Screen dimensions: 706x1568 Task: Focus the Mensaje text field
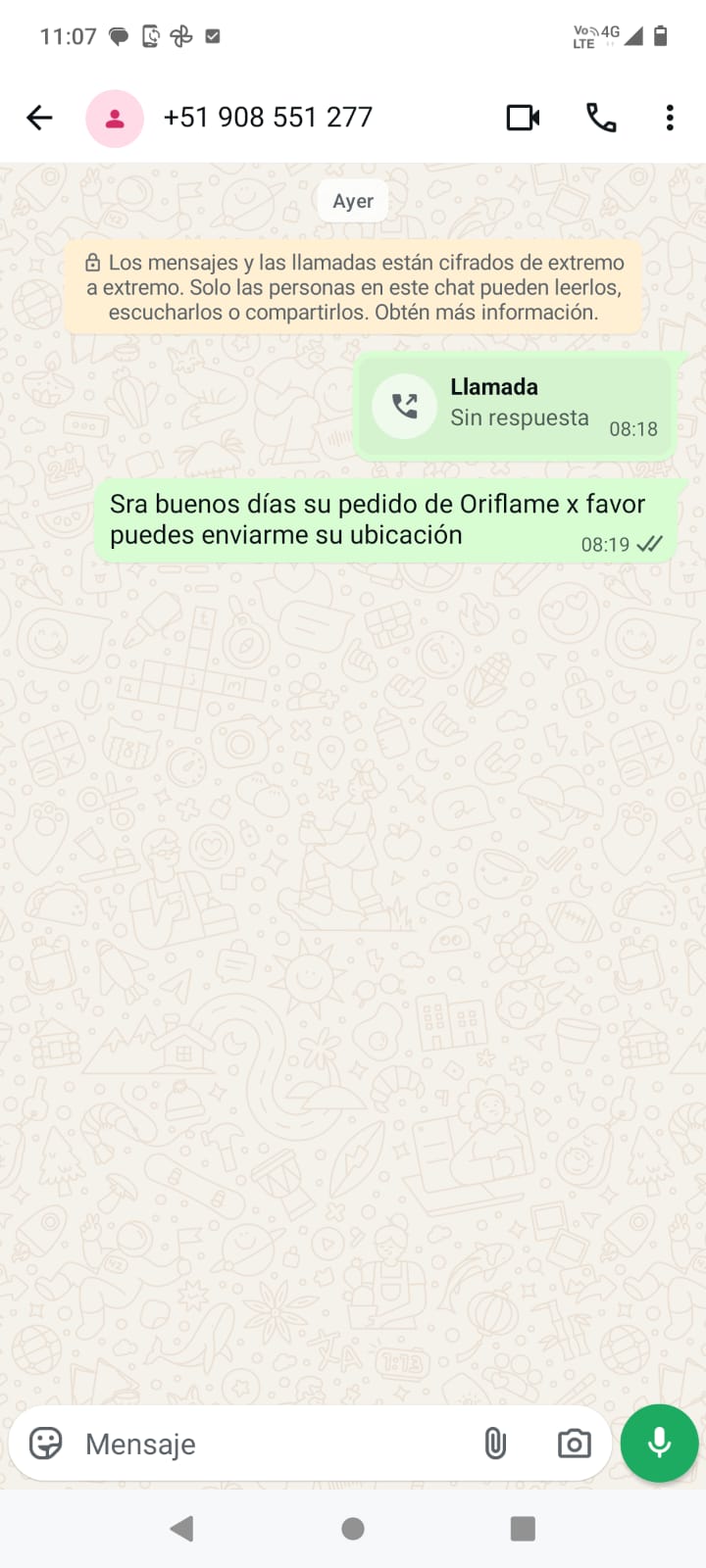coord(275,1444)
